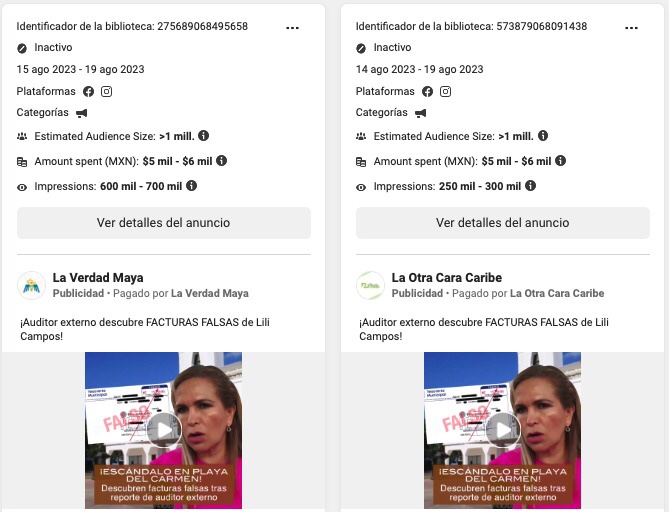Show amount spent info in La Otra Cara Caribe card
The height and width of the screenshot is (512, 669).
coord(560,161)
